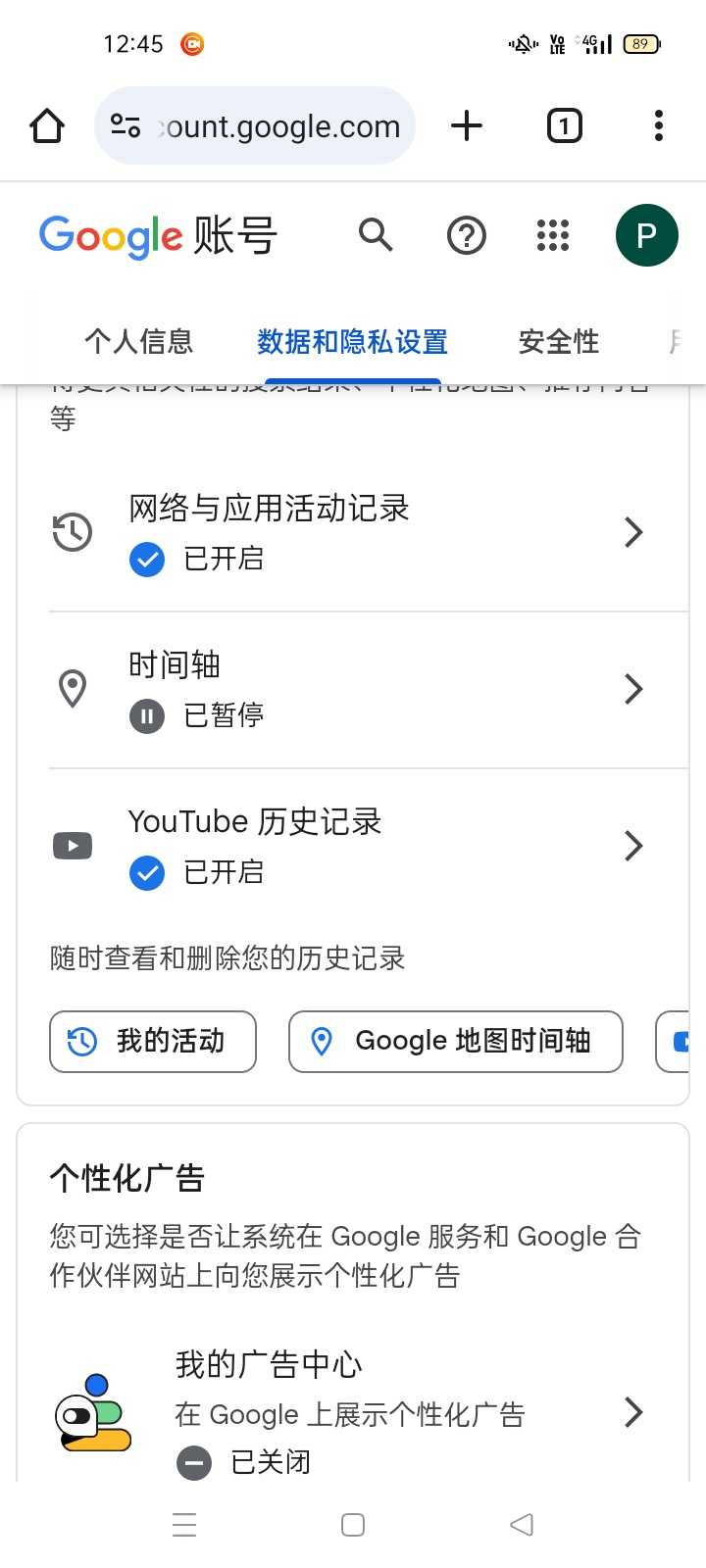Switch to the 安全性 tab
Viewport: 706px width, 1568px height.
pyautogui.click(x=558, y=341)
